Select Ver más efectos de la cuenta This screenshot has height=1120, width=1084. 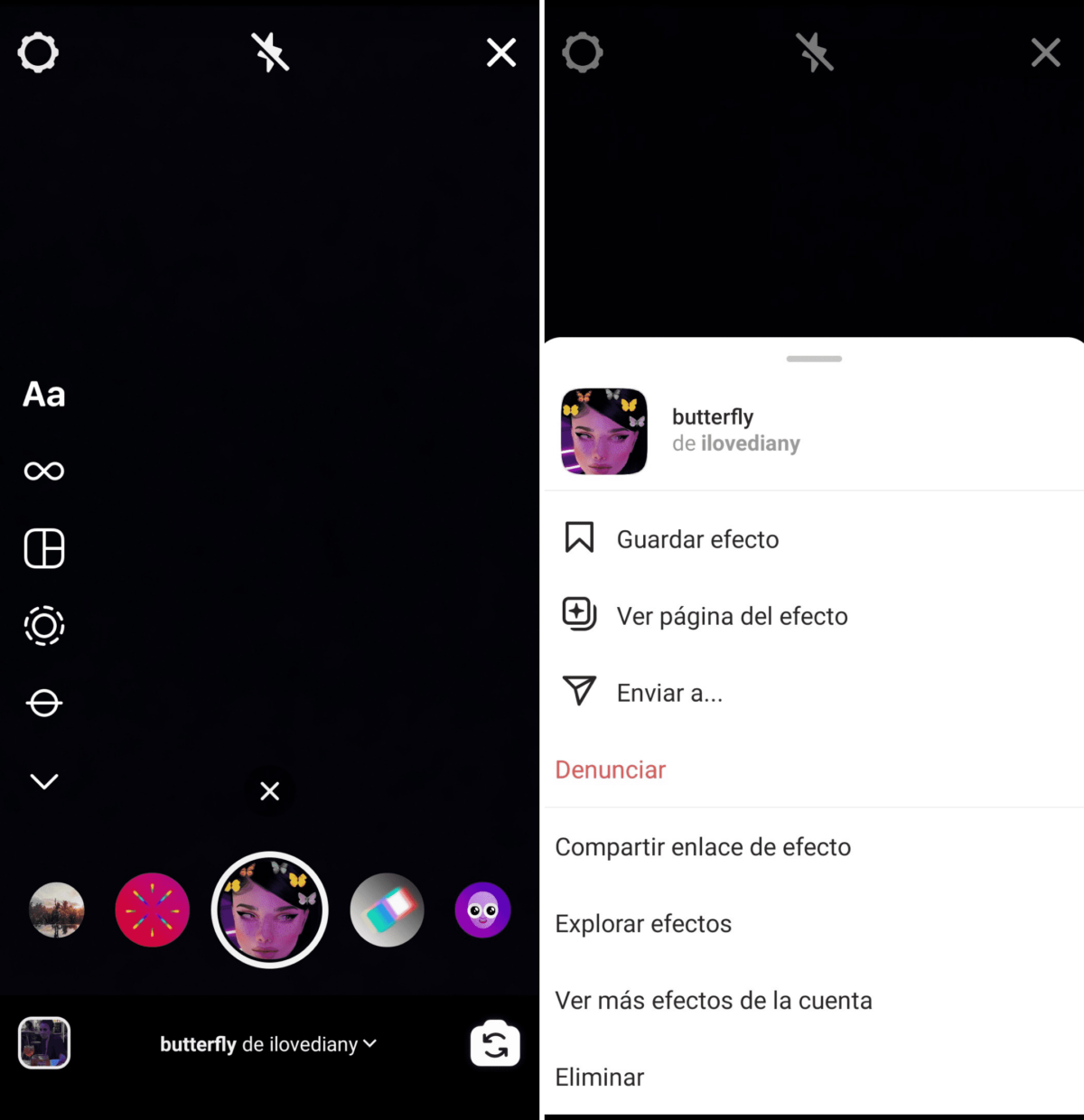click(714, 1001)
